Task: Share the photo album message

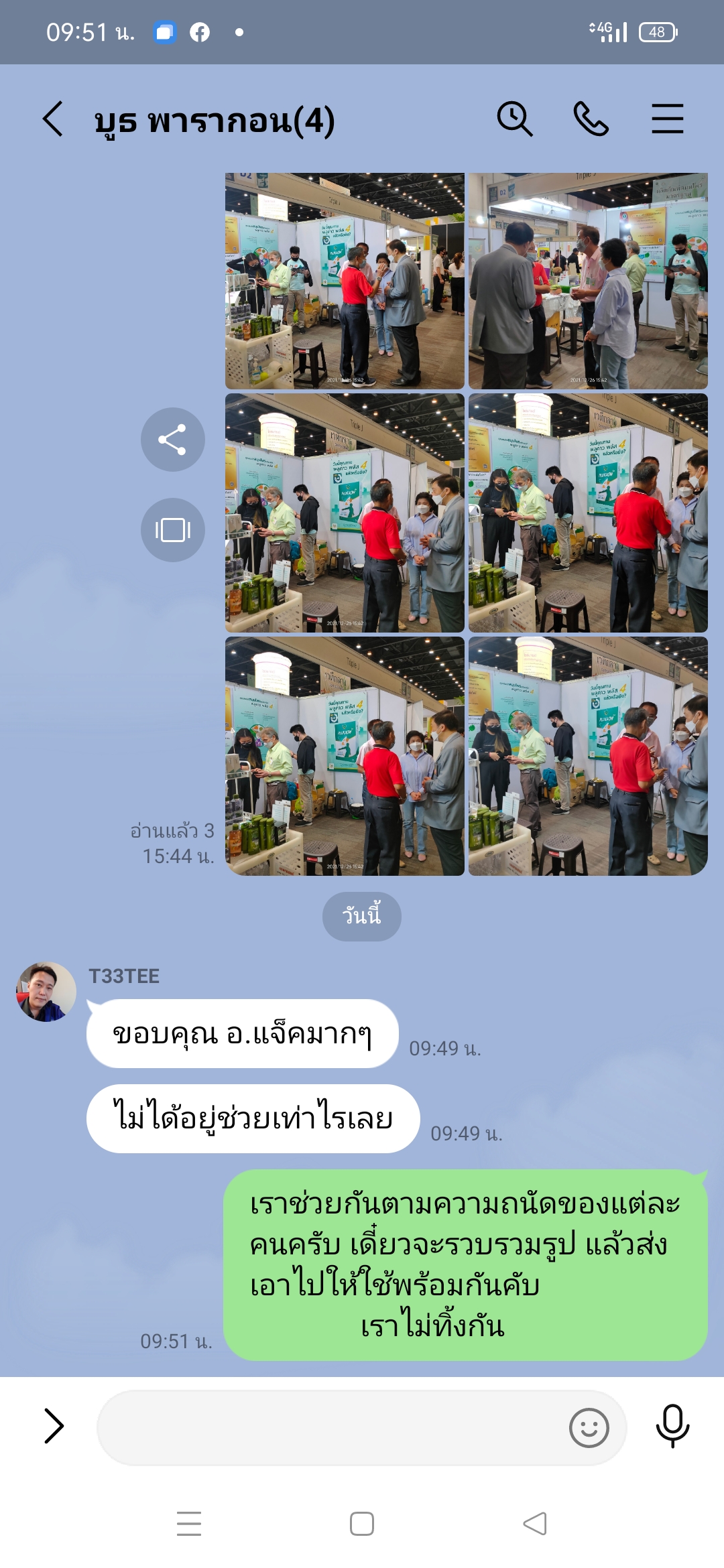Action: (x=172, y=440)
